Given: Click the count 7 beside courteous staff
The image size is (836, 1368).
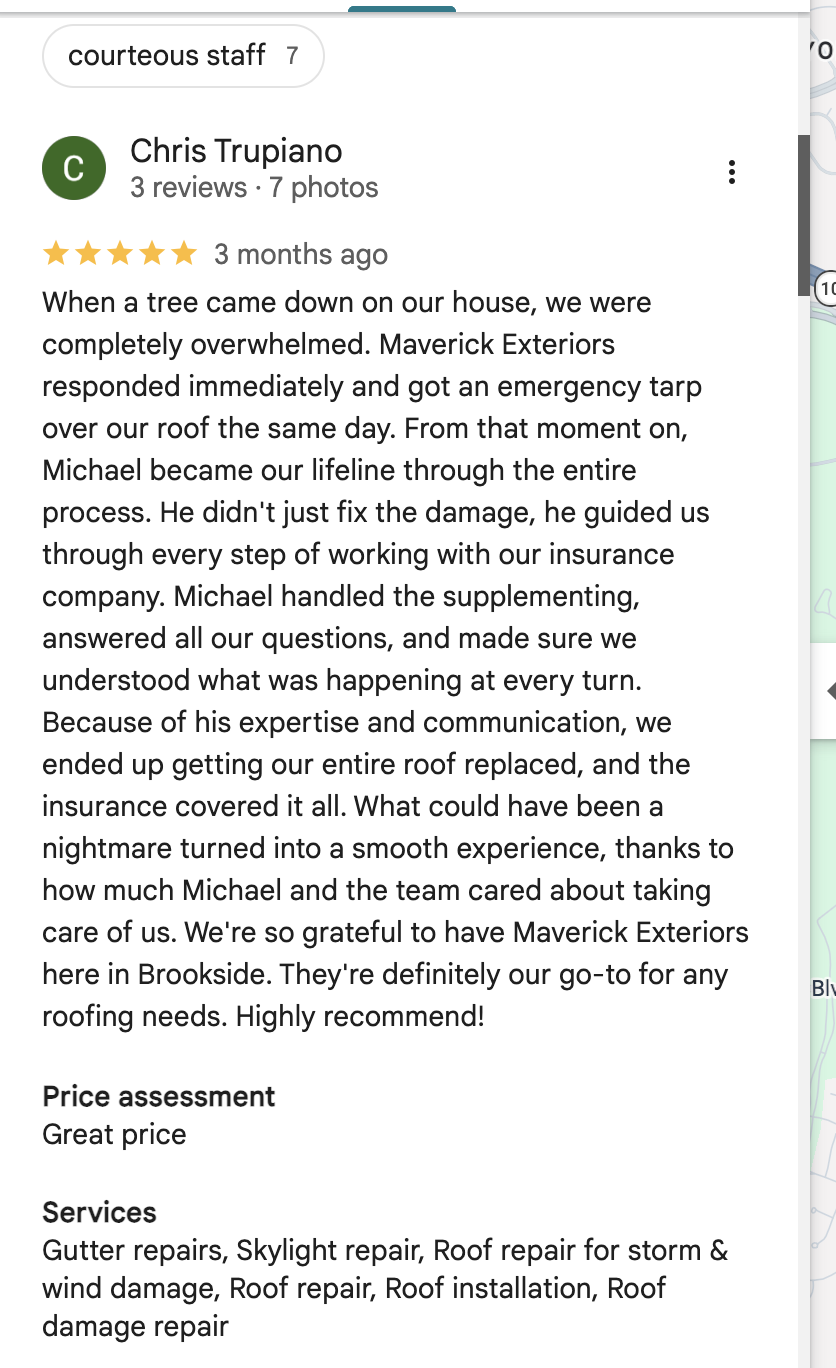Looking at the screenshot, I should 293,55.
